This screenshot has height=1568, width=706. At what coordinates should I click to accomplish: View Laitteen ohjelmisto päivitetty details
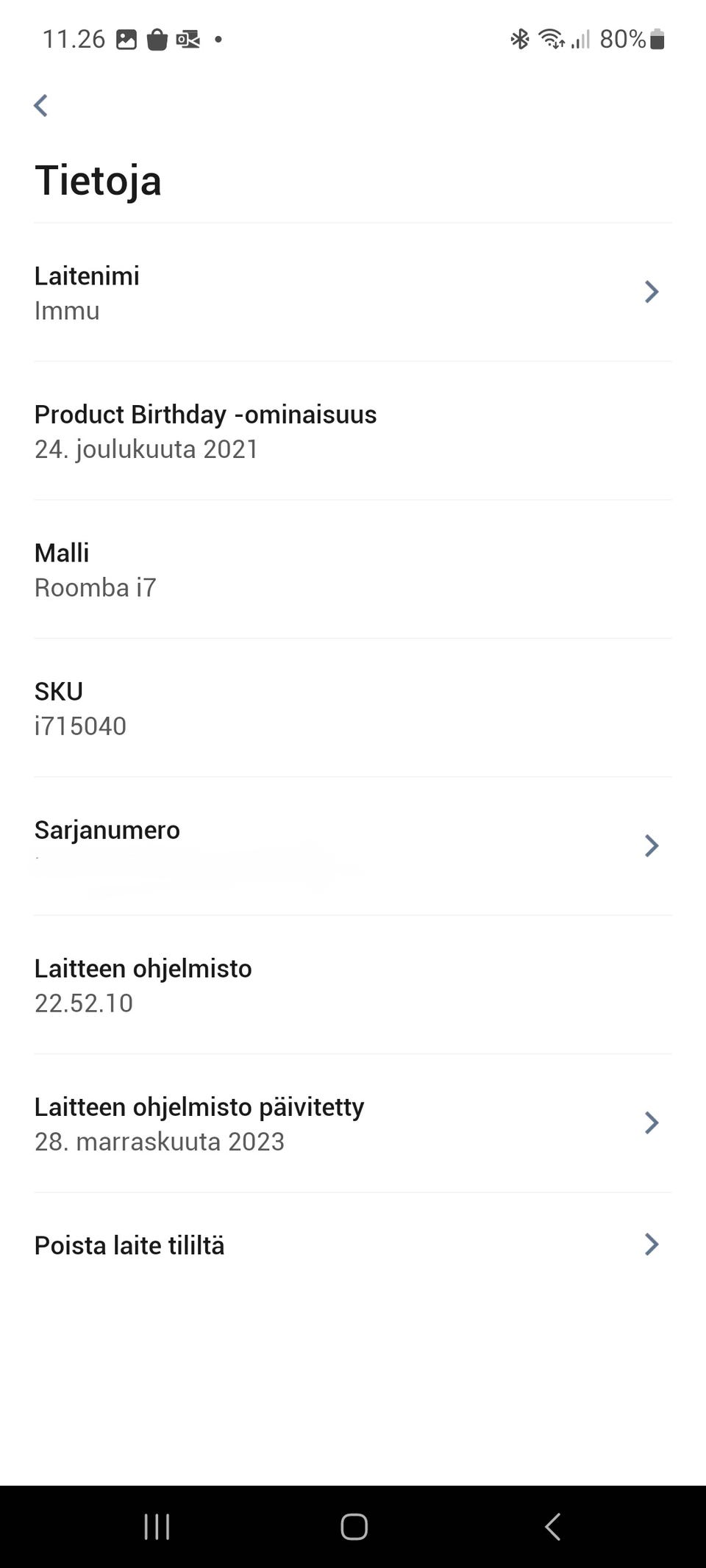(x=353, y=1123)
